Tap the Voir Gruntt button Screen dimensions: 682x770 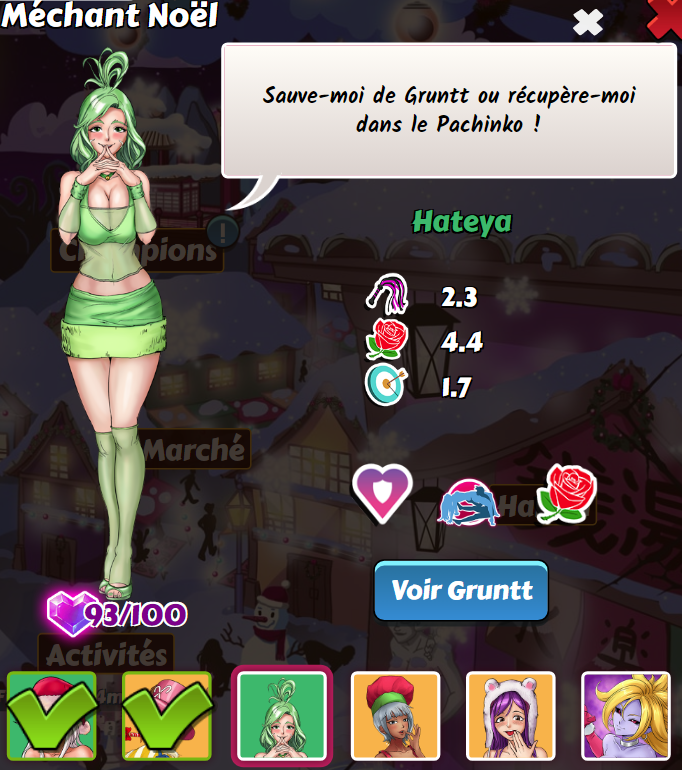(x=461, y=590)
